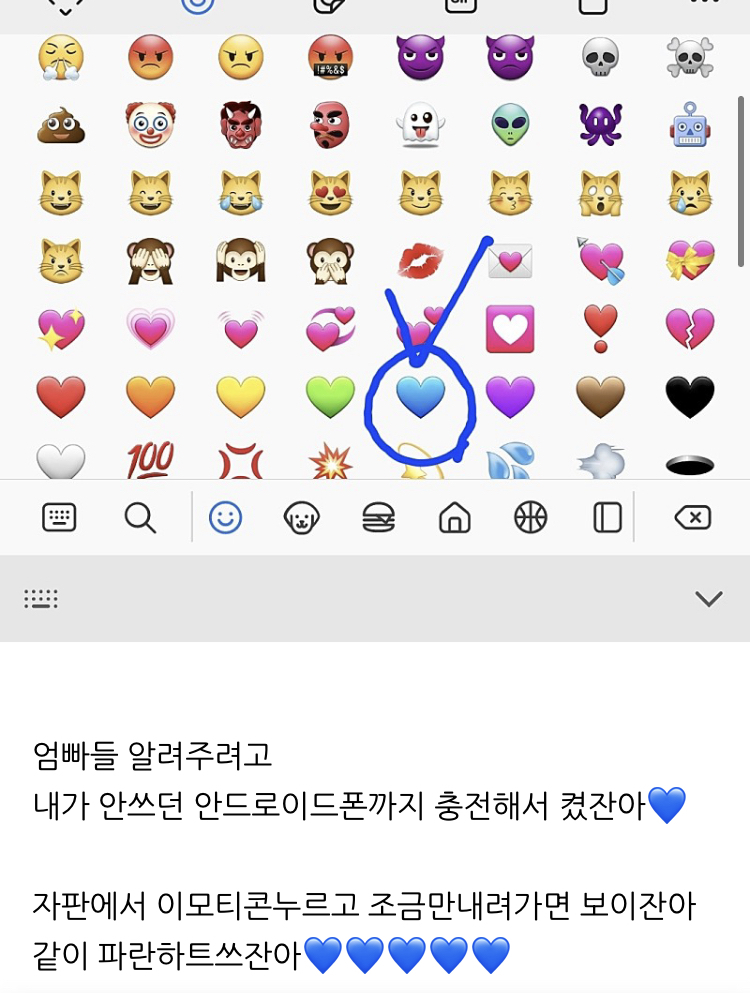Collapse the keyboard using the down chevron
The width and height of the screenshot is (750, 993).
click(x=709, y=598)
